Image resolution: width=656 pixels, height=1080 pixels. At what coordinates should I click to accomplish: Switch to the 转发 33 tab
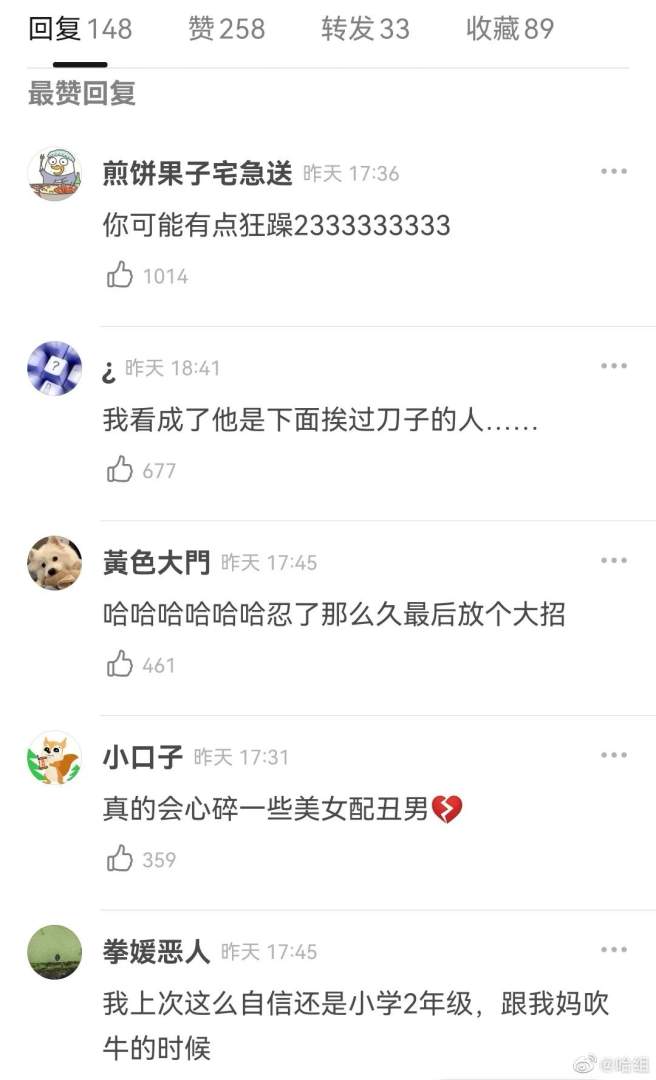(x=365, y=29)
